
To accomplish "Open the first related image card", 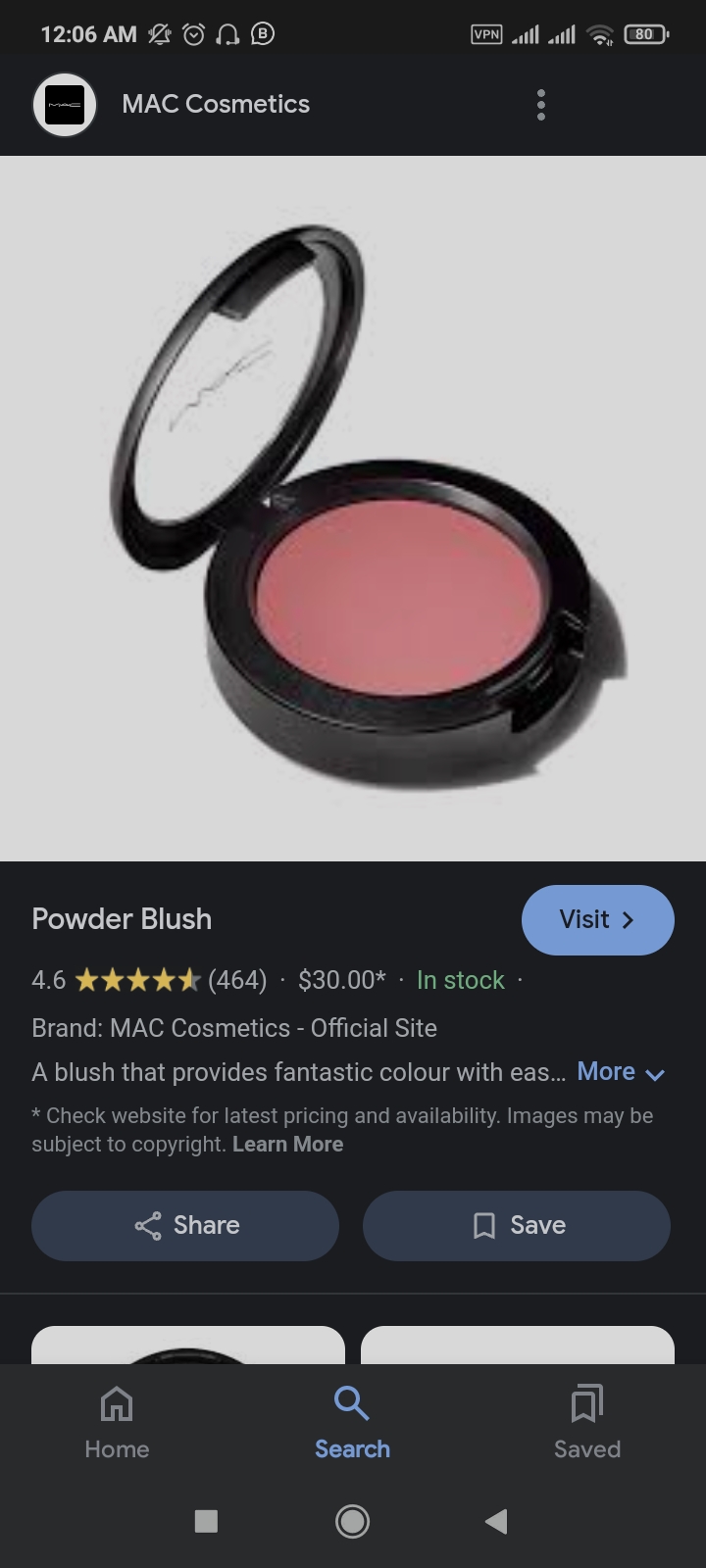I will tap(188, 1345).
